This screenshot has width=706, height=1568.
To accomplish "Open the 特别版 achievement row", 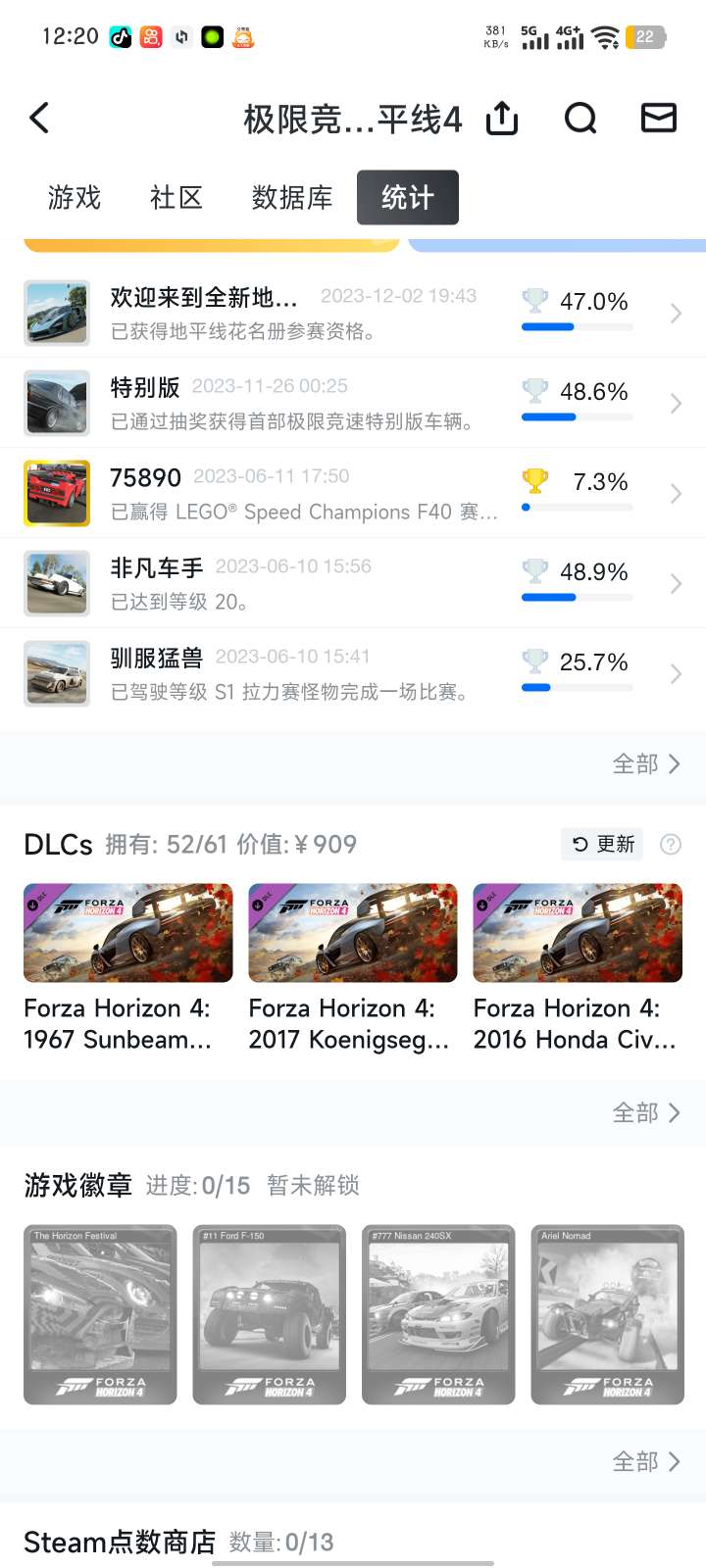I will [x=353, y=403].
